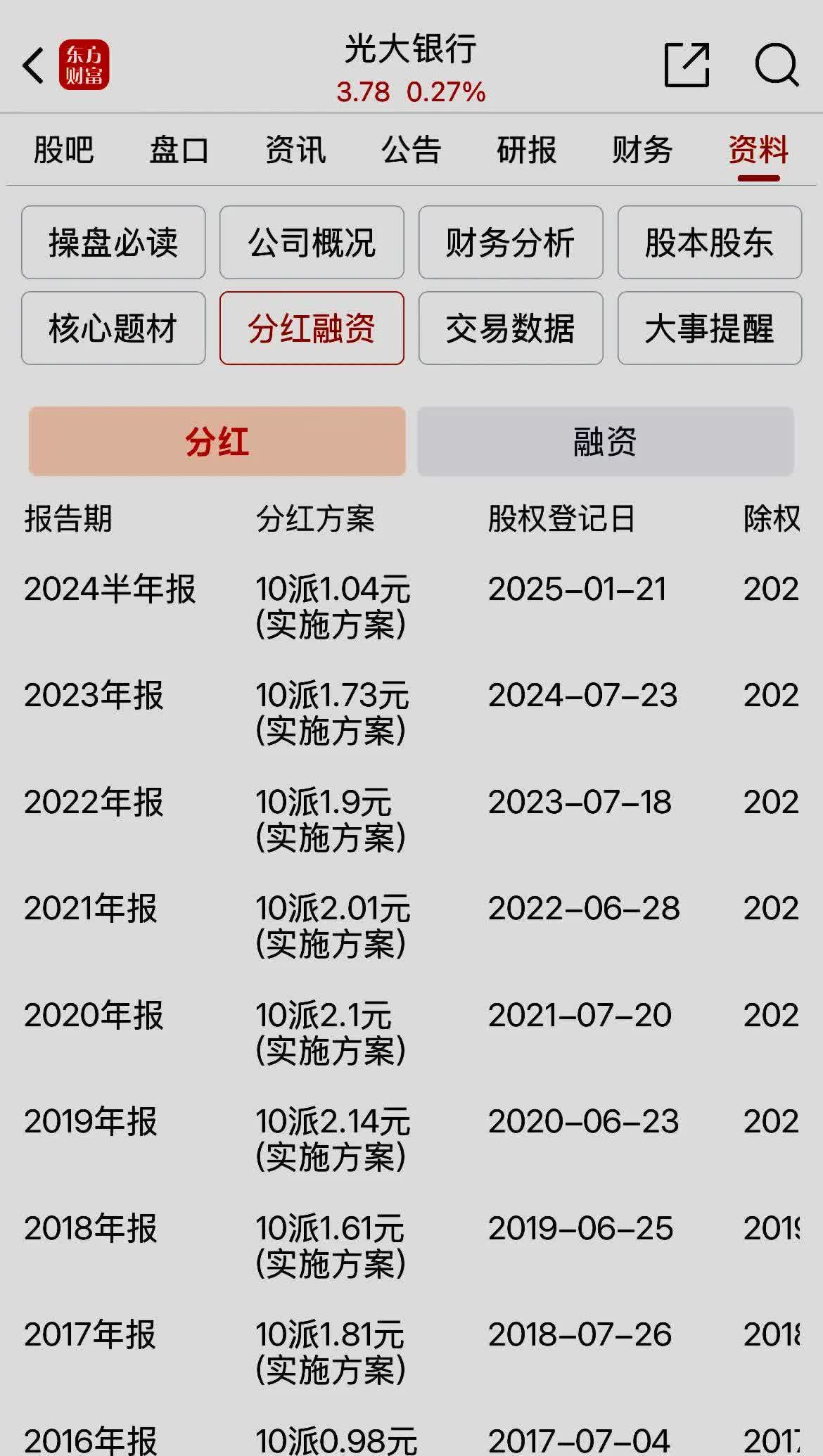
Task: Open 操盘必读 section
Action: coord(113,243)
